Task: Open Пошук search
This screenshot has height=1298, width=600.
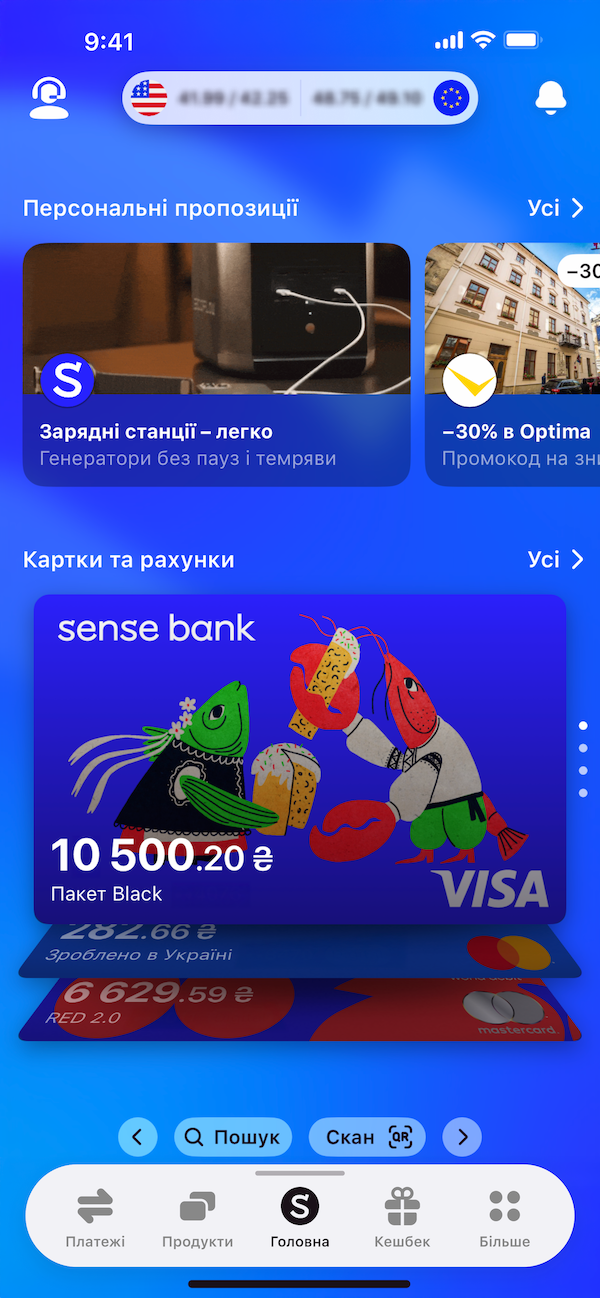Action: click(233, 1137)
